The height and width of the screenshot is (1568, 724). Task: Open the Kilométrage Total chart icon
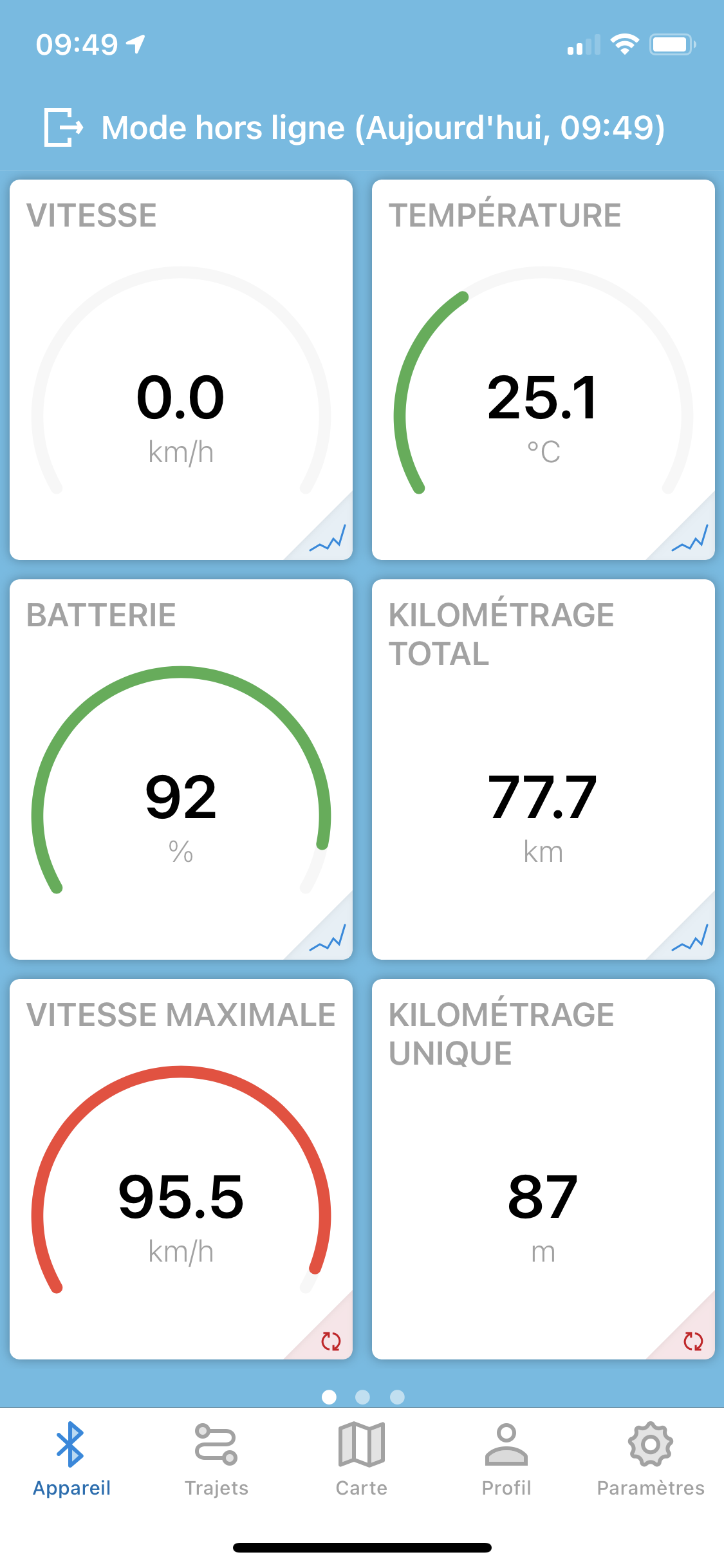click(x=690, y=938)
